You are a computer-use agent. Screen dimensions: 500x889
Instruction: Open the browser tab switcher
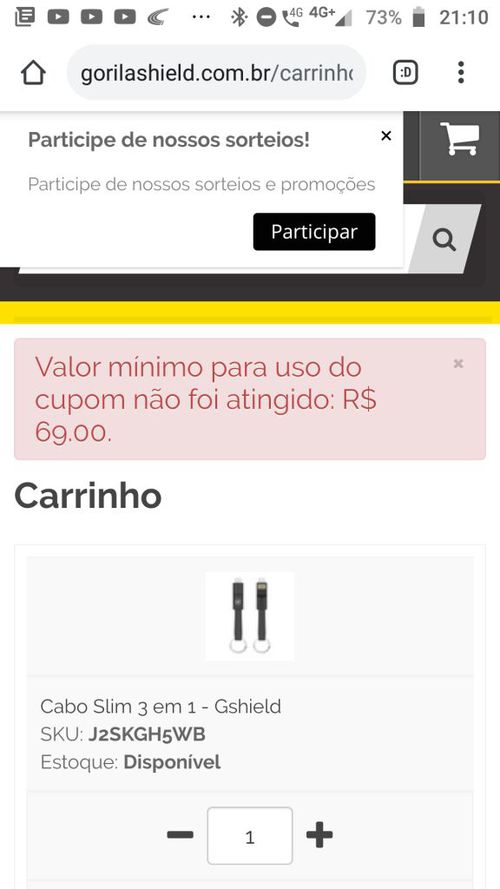click(405, 73)
